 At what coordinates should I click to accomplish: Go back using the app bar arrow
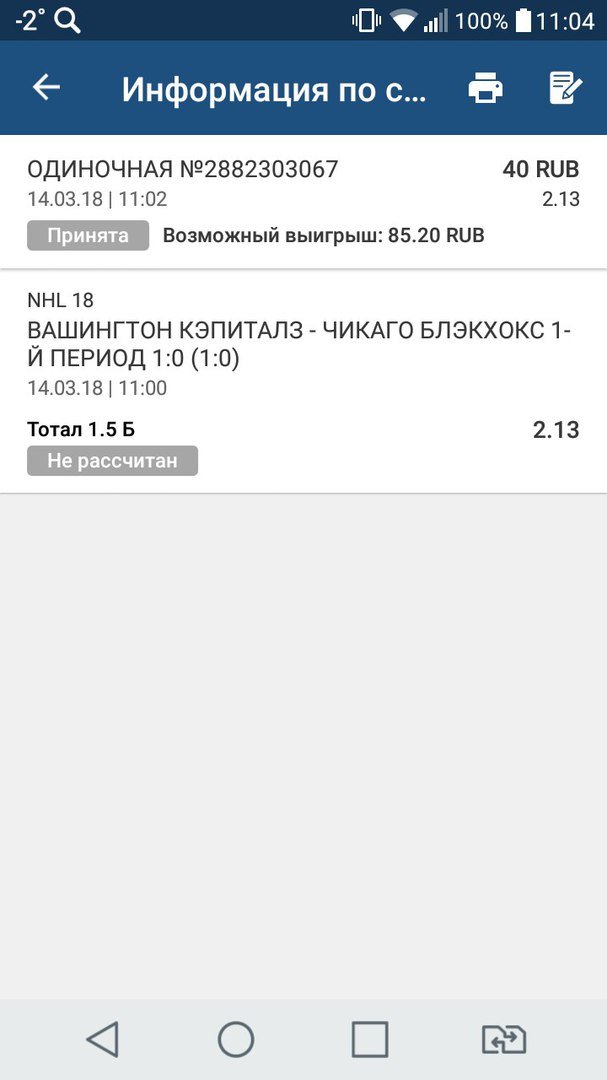click(47, 88)
